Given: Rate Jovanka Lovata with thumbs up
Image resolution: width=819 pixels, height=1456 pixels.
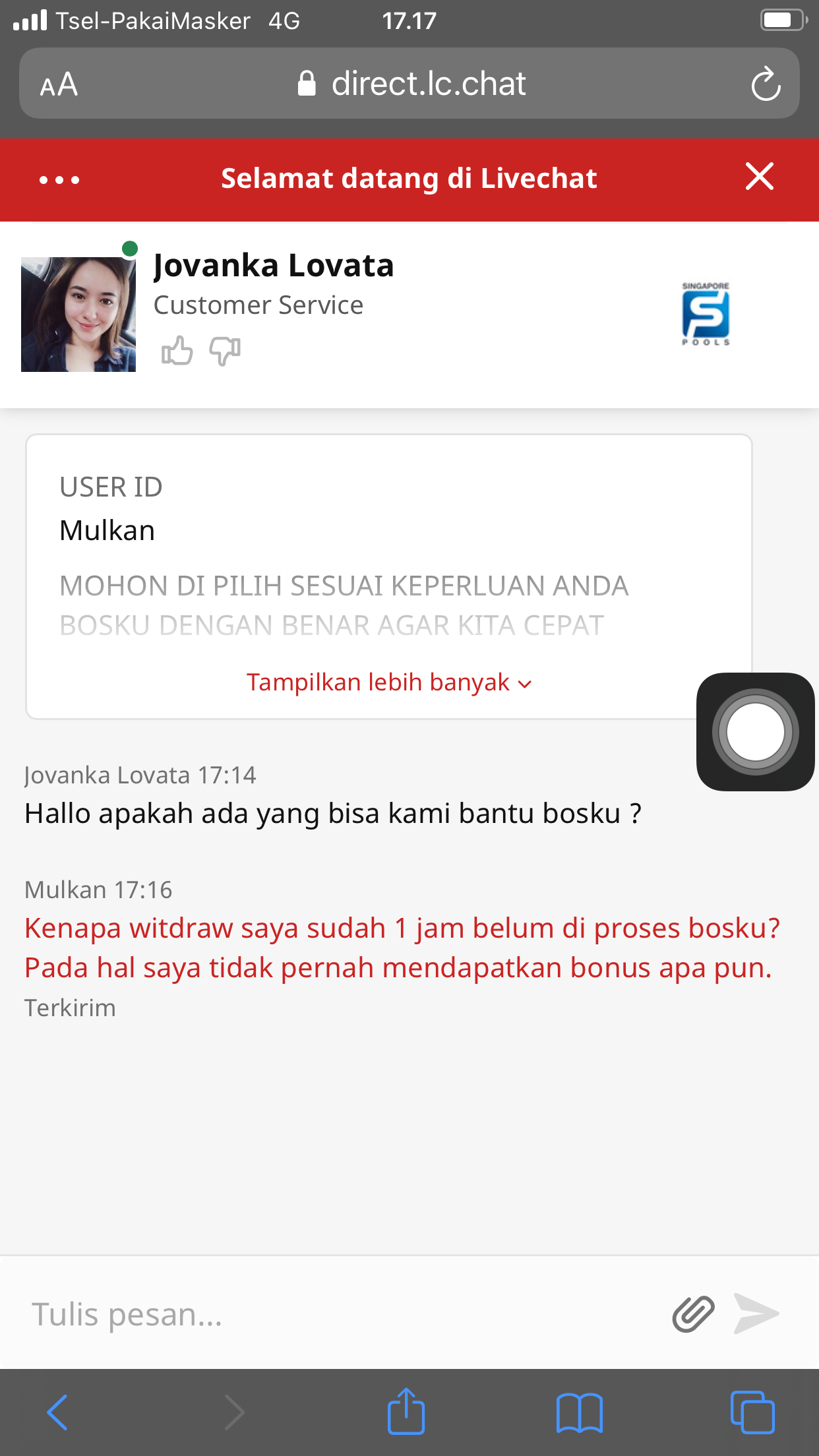Looking at the screenshot, I should [177, 351].
